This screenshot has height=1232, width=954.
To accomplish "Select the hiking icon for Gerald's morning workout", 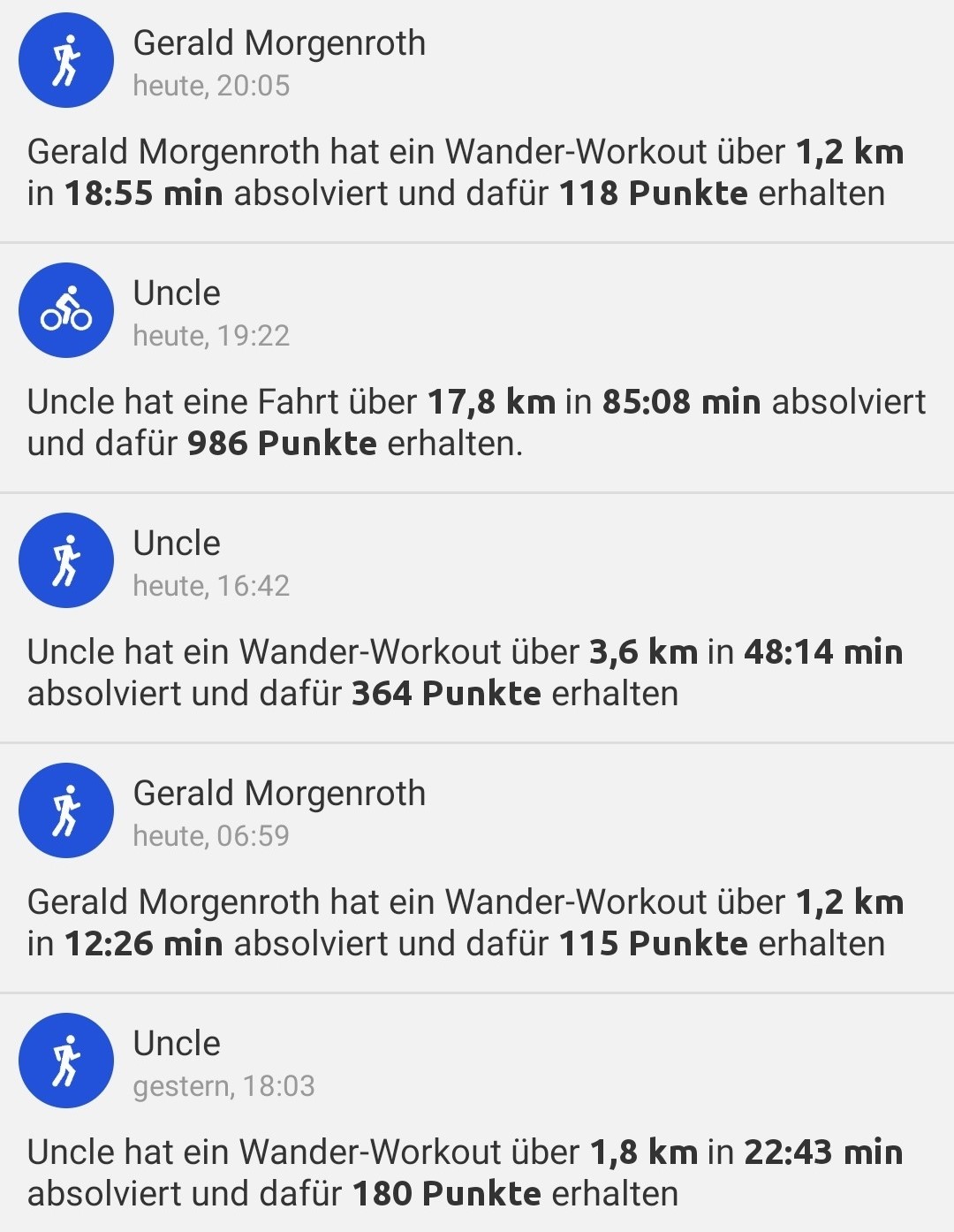I will pos(65,810).
